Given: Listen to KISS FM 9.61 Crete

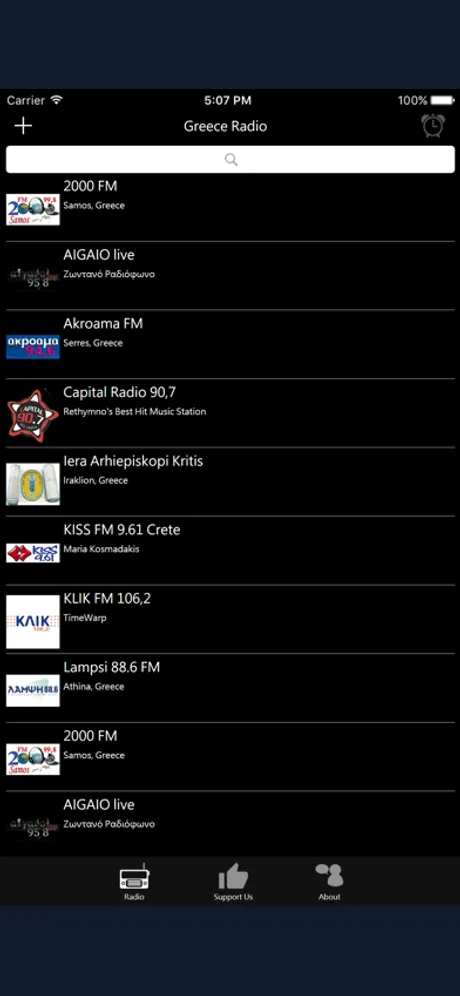Looking at the screenshot, I should point(230,550).
